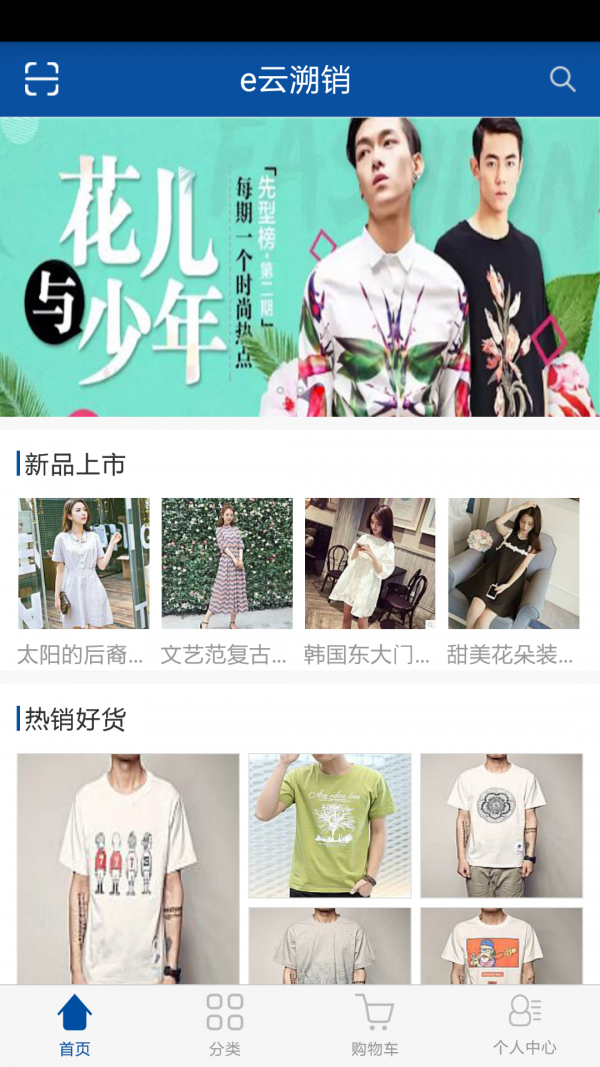
Task: Open the 甜美花朵装 dress product
Action: pos(513,564)
